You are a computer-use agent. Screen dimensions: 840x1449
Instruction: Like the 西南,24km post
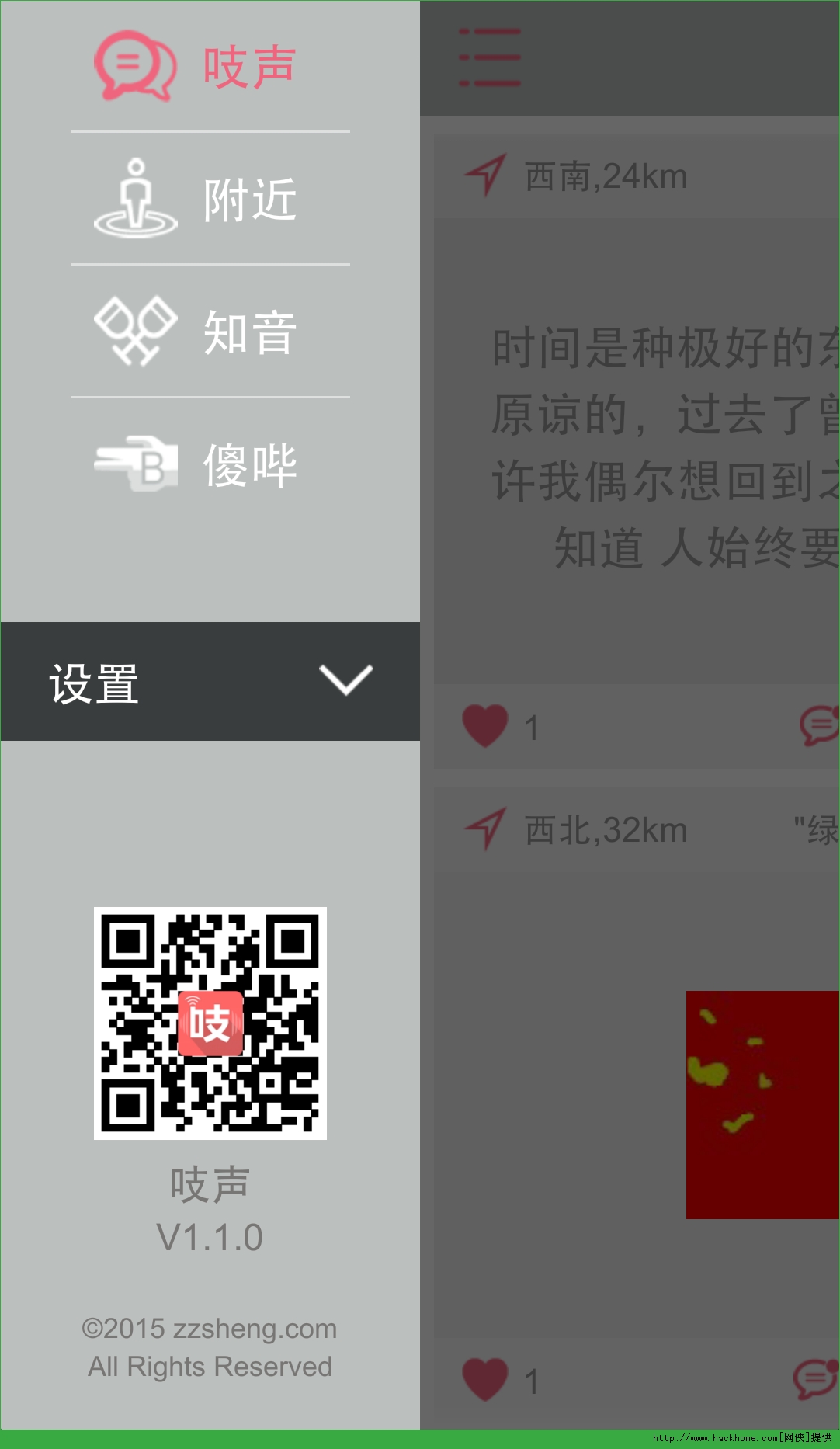click(486, 727)
